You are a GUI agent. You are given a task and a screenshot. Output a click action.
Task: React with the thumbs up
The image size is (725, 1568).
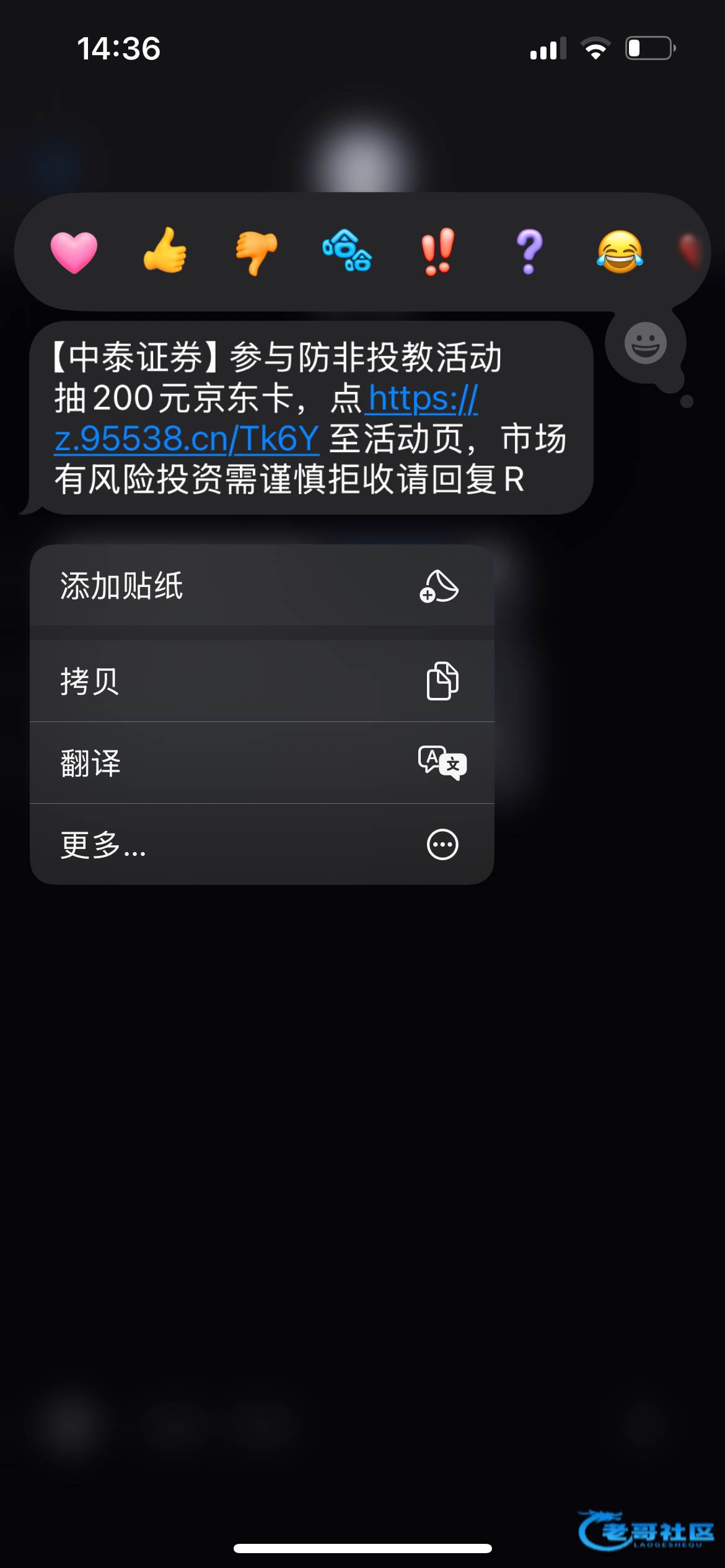click(165, 251)
